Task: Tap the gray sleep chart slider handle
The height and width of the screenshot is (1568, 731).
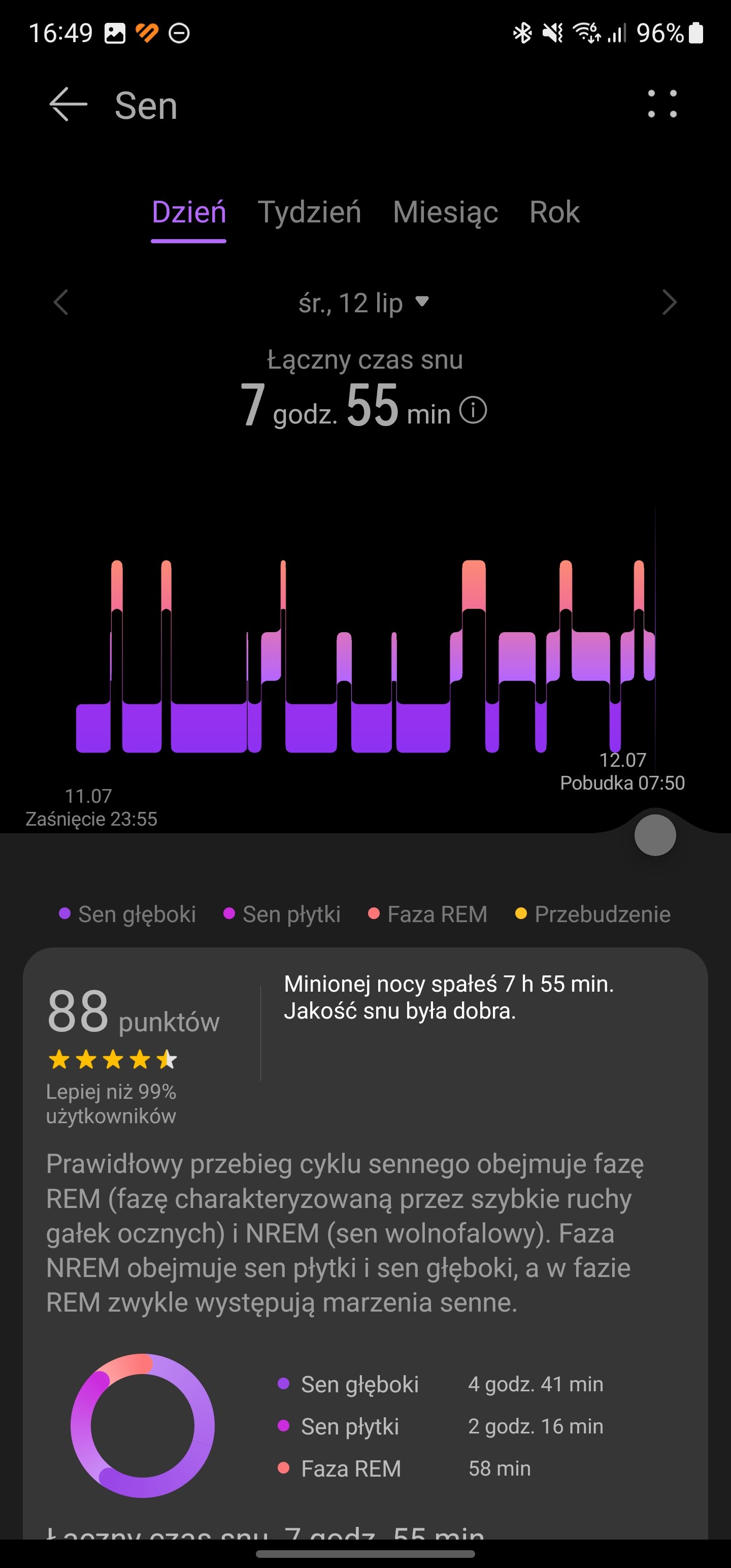Action: click(x=655, y=835)
